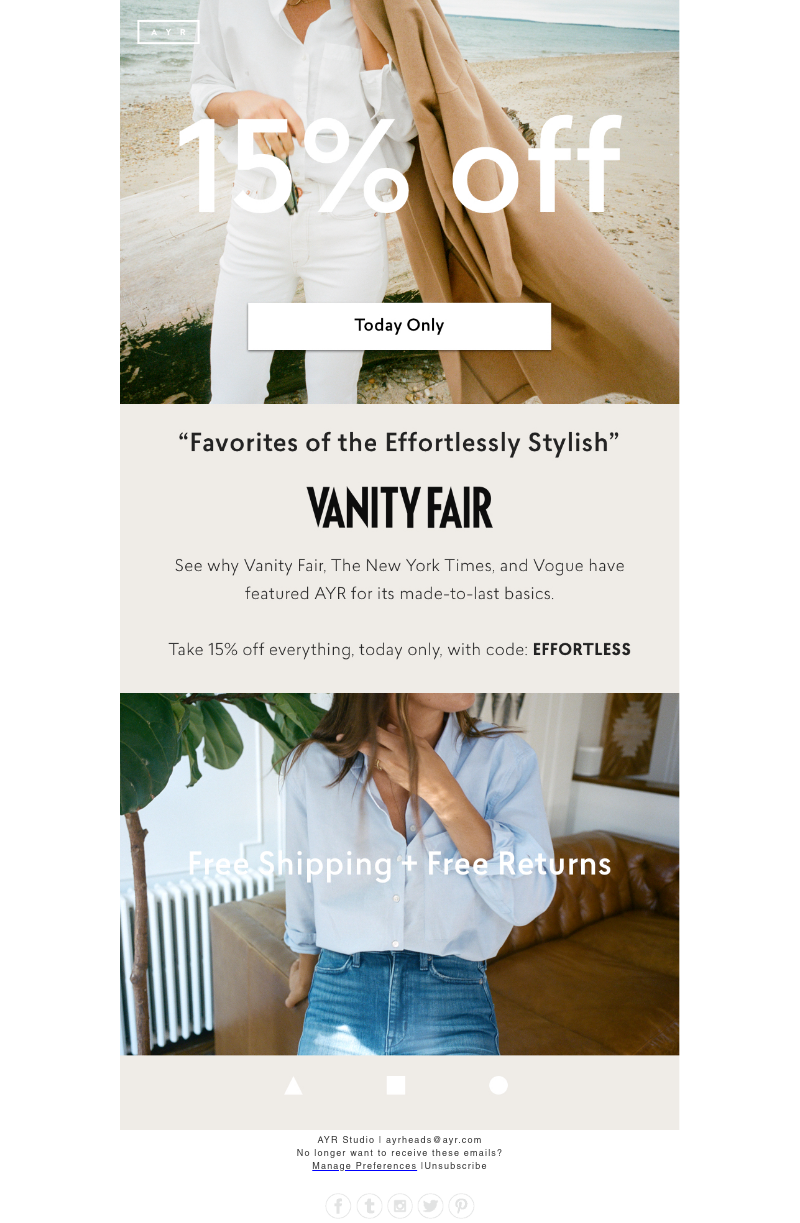800x1223 pixels.
Task: Tap the Today Only button
Action: coord(399,326)
